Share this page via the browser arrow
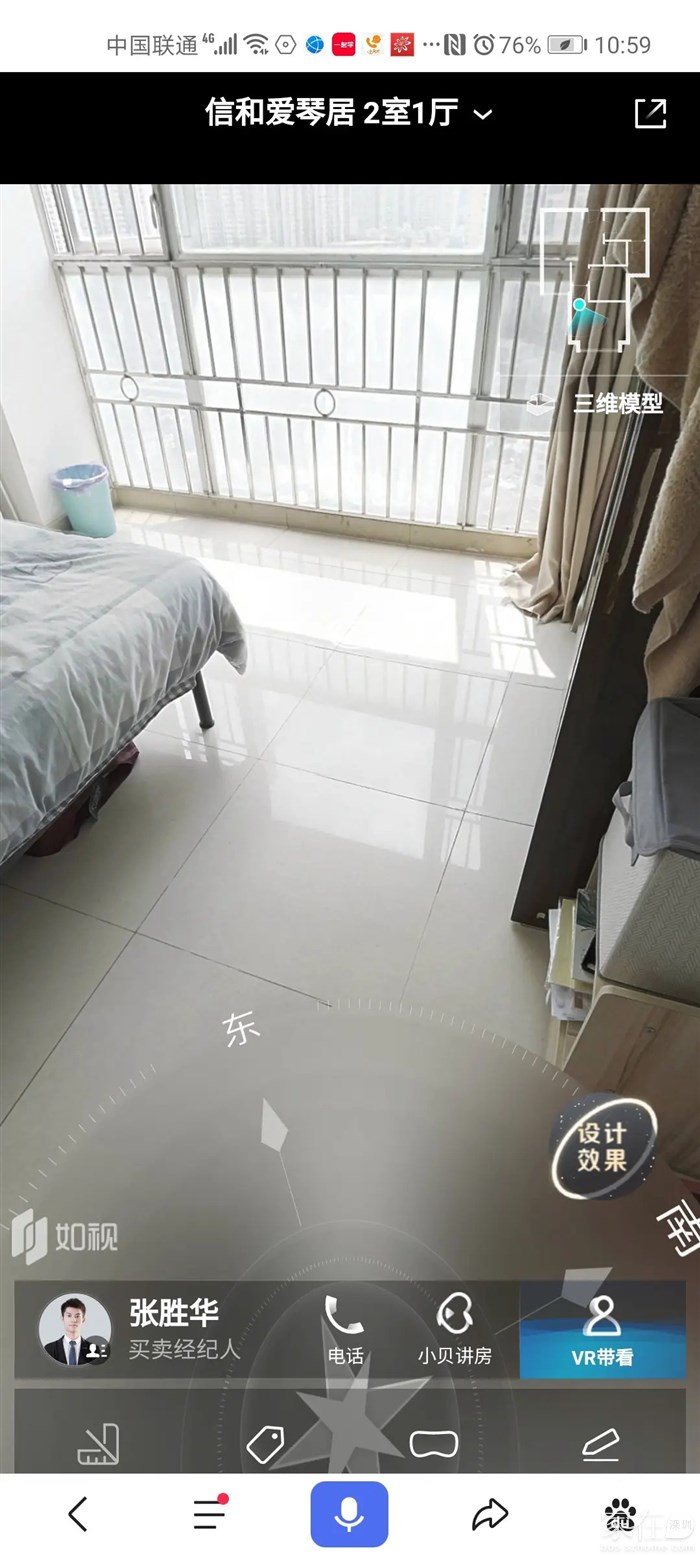 click(x=490, y=1515)
